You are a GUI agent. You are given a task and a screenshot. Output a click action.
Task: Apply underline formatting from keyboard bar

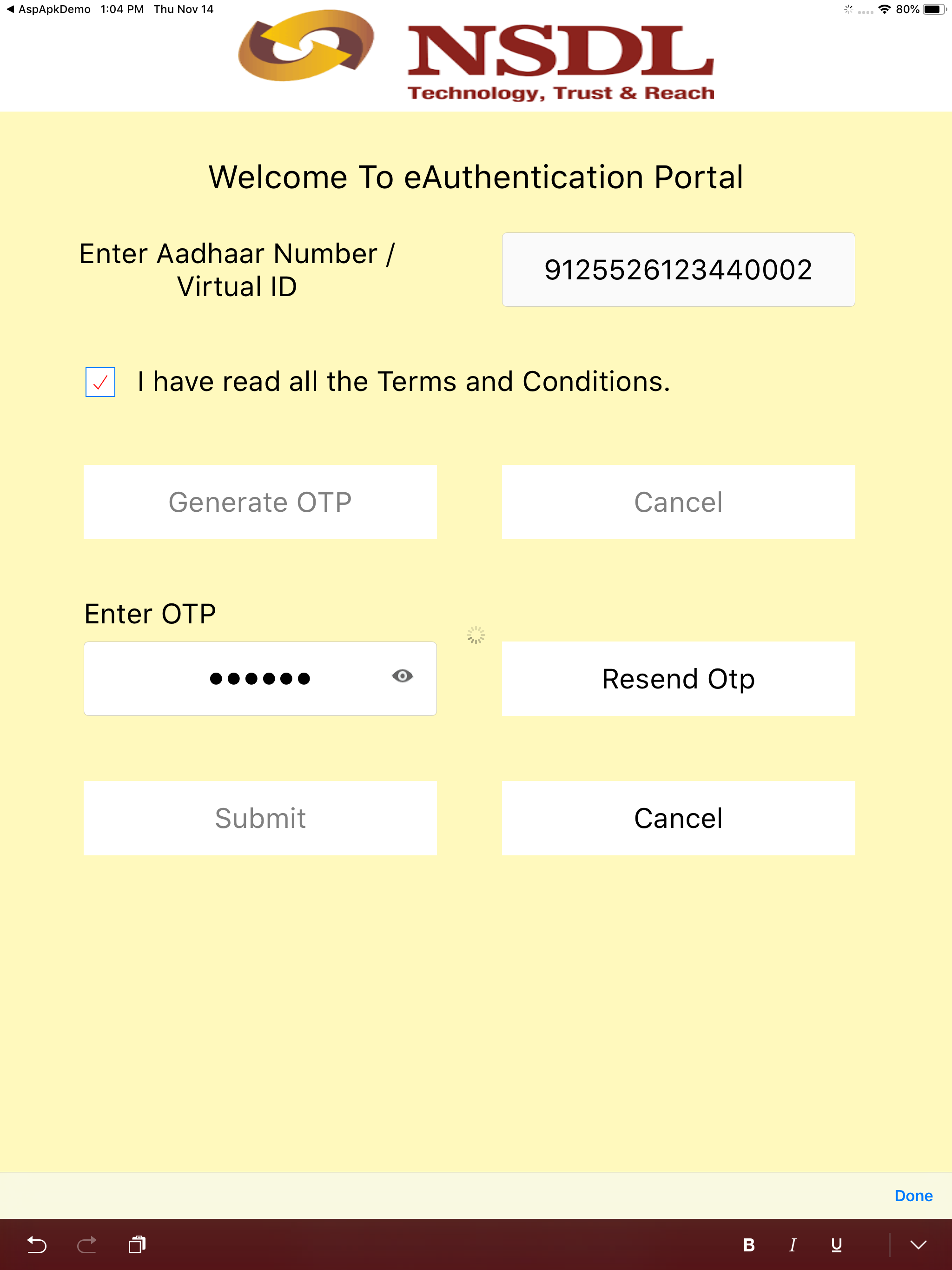(837, 1245)
